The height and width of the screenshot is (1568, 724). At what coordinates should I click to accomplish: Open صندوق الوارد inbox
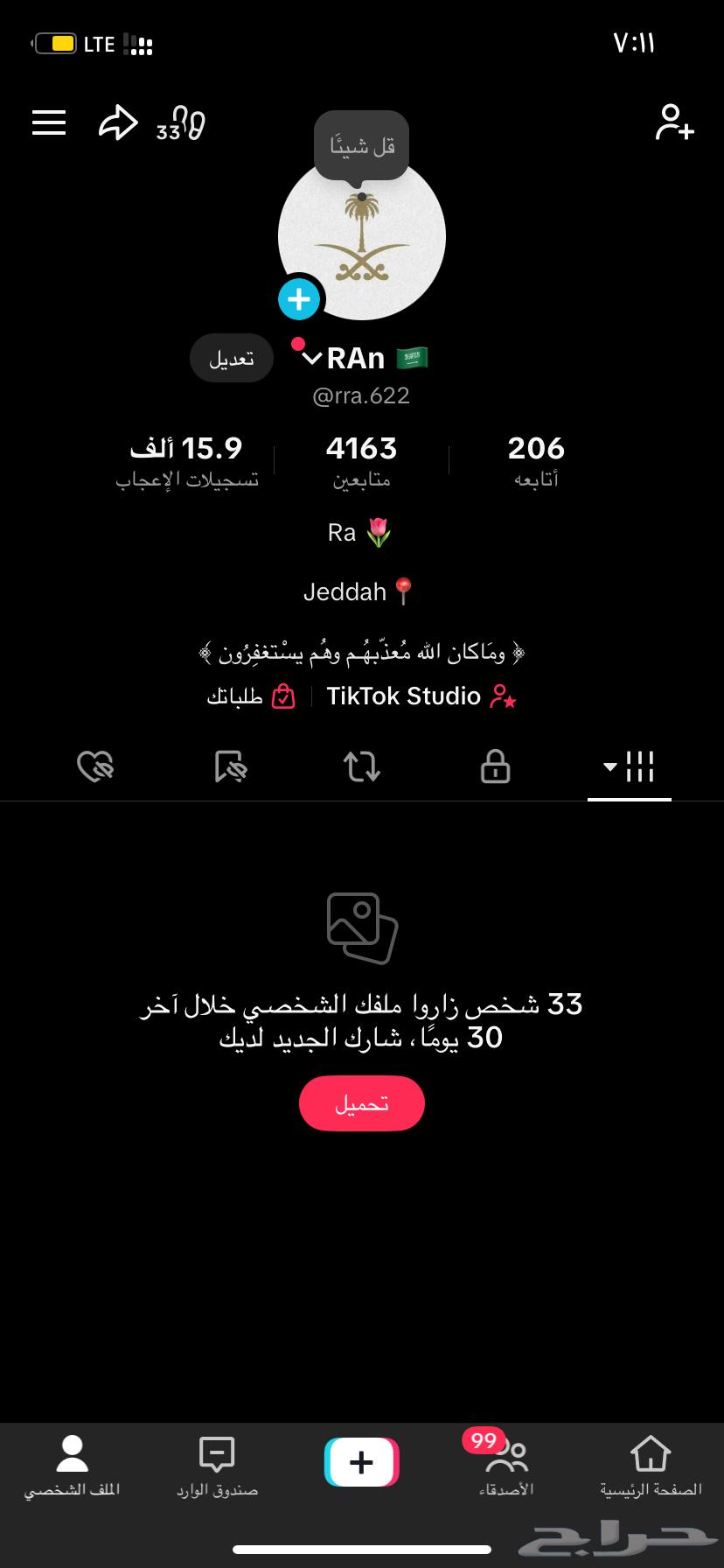point(216,1463)
